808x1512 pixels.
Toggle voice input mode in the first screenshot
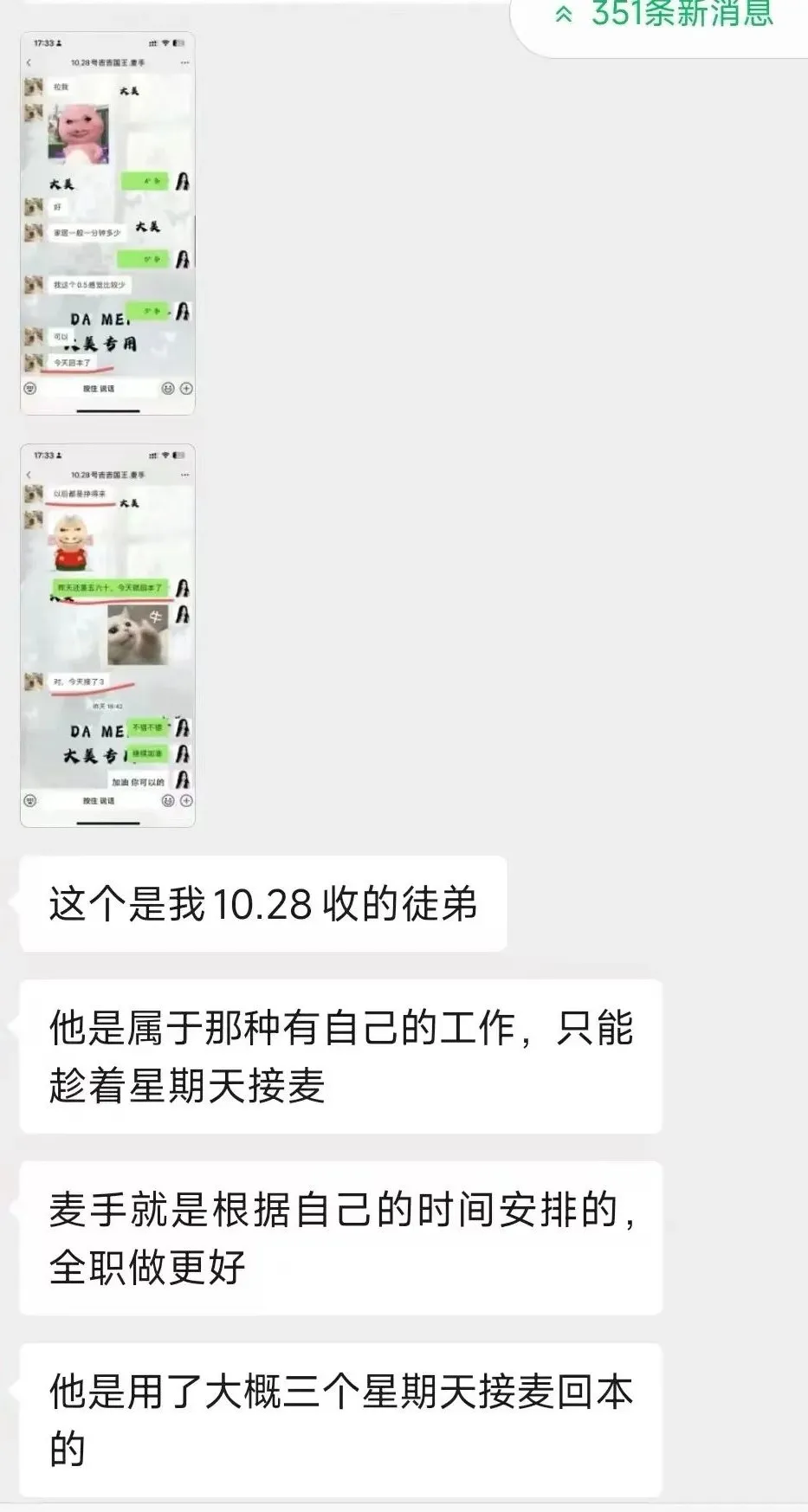point(31,388)
